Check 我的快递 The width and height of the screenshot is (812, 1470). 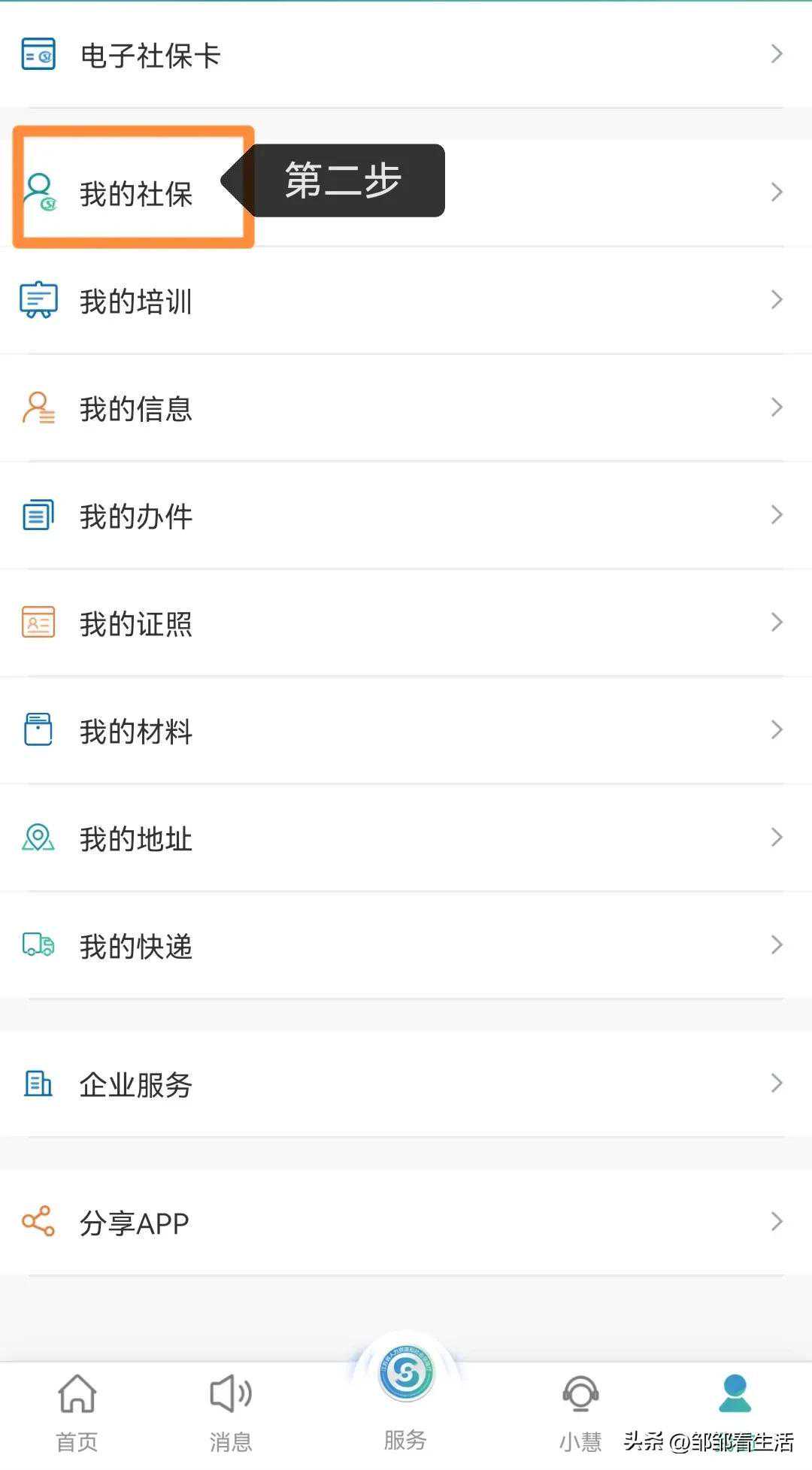136,947
